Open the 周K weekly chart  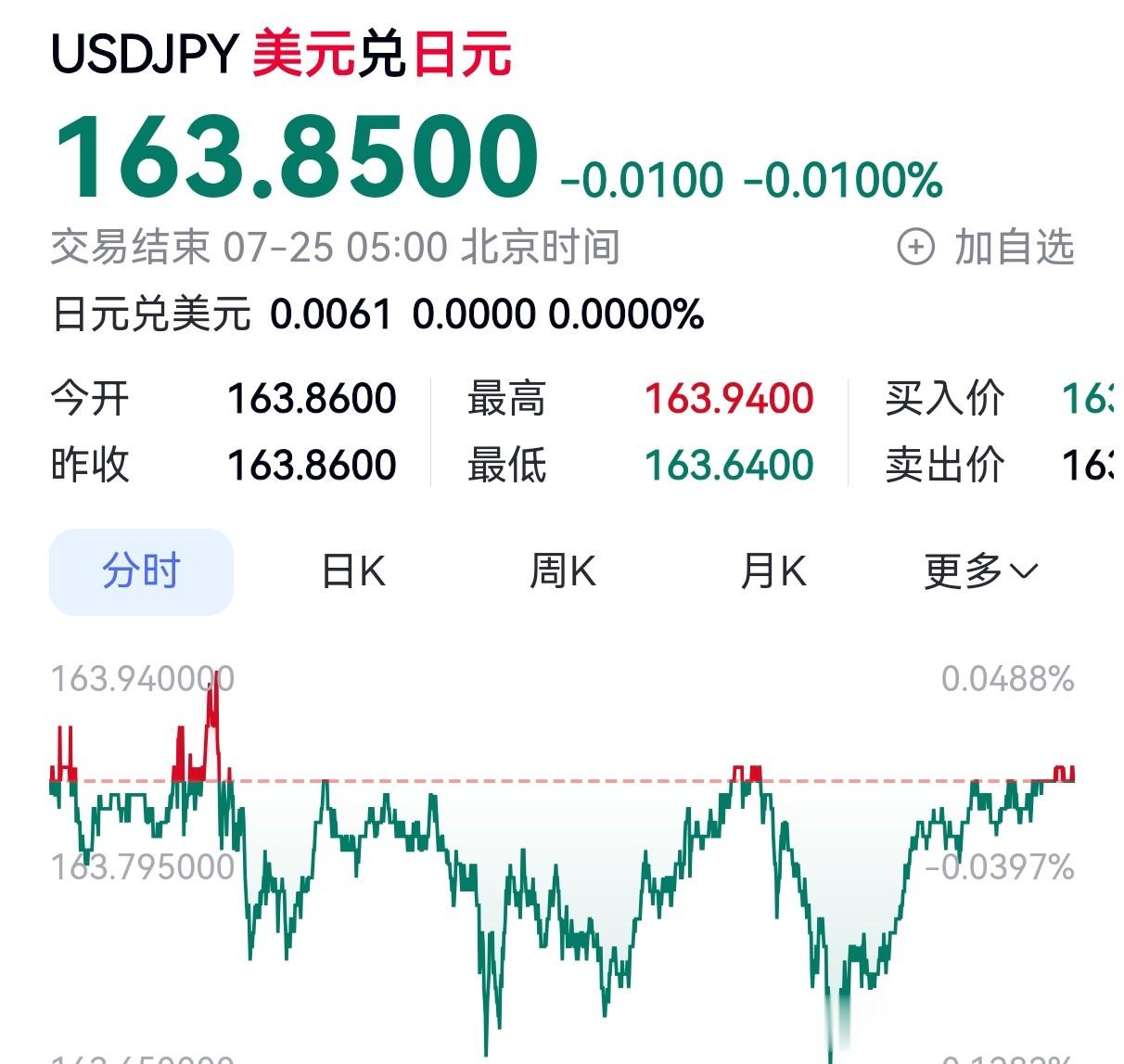pyautogui.click(x=563, y=571)
